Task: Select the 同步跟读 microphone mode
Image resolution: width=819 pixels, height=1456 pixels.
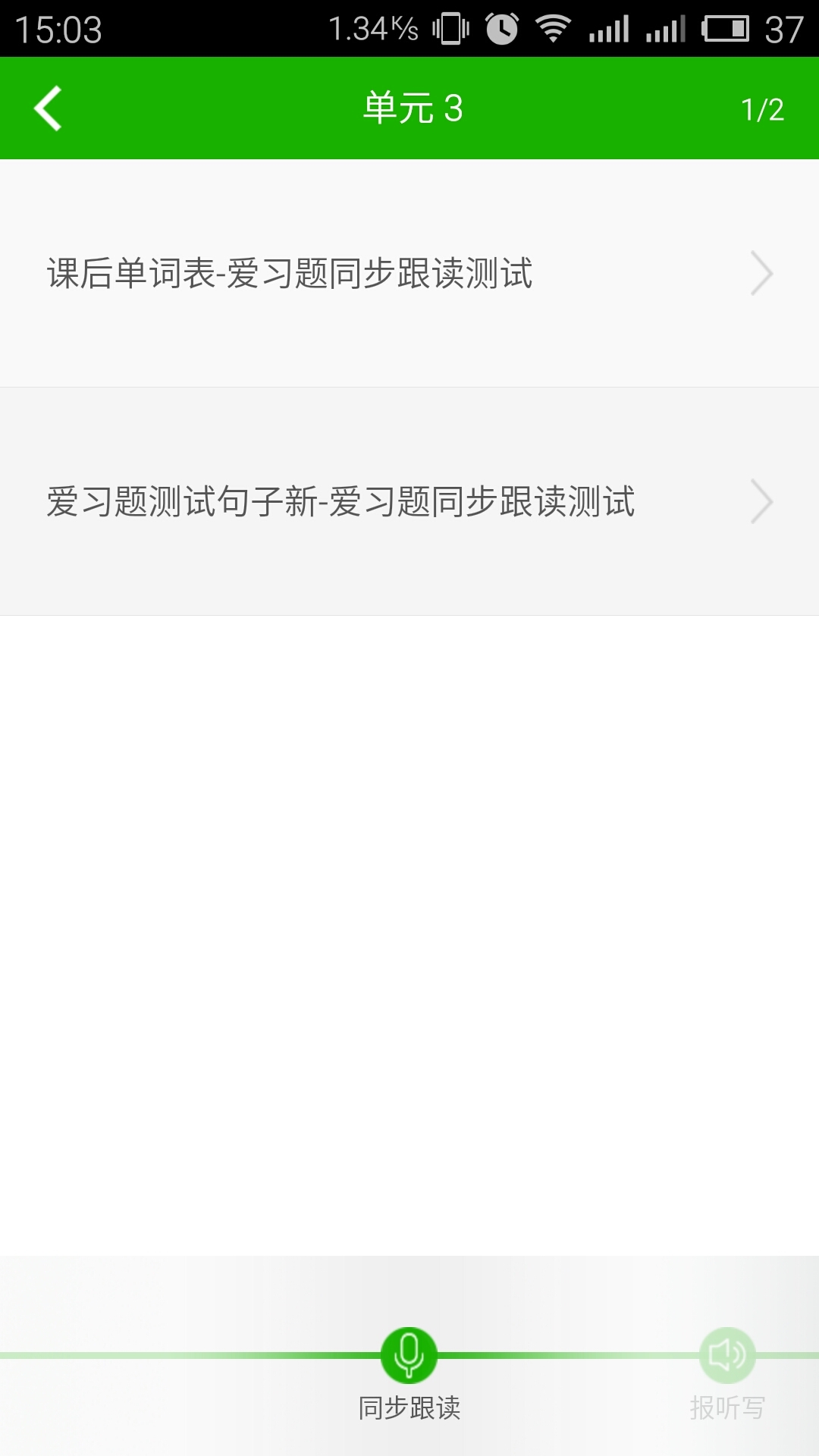Action: tap(409, 1356)
